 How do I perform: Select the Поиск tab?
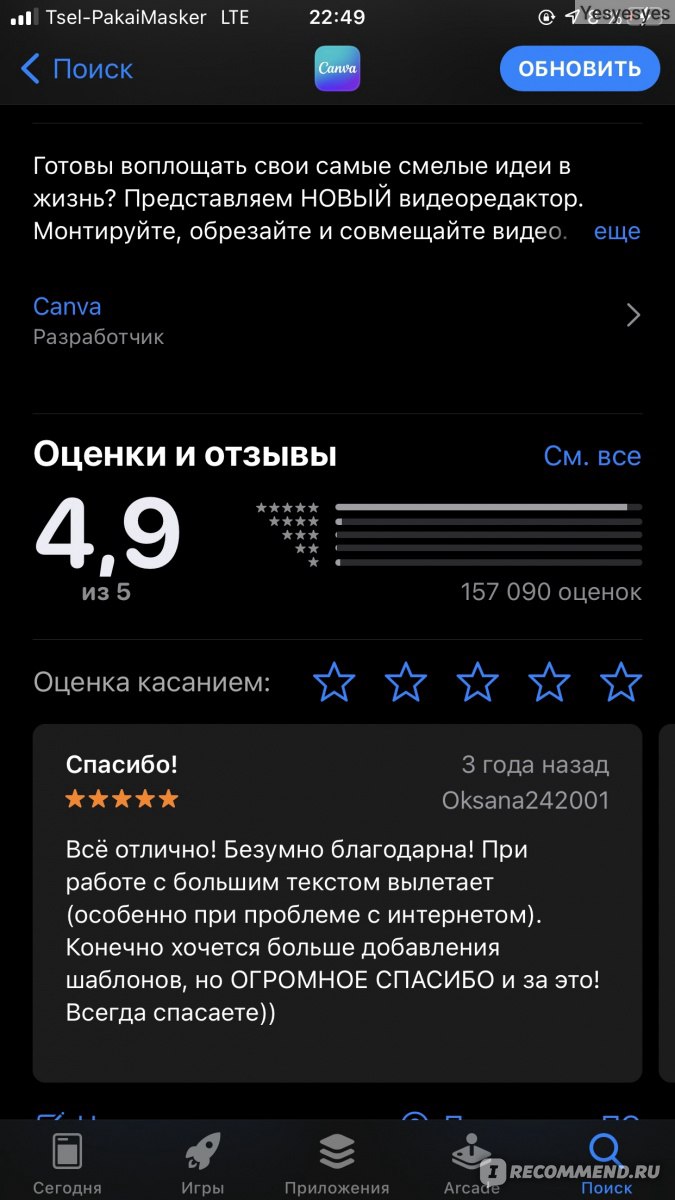607,1162
